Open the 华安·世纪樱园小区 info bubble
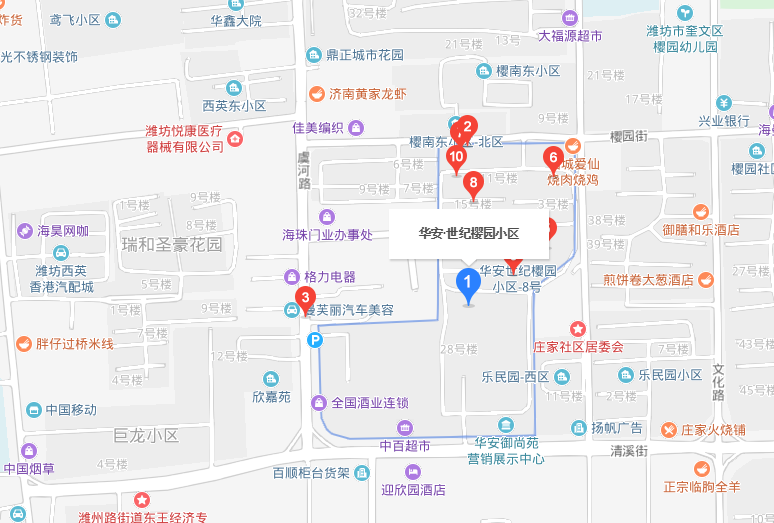Viewport: 774px width, 523px height. click(x=469, y=233)
